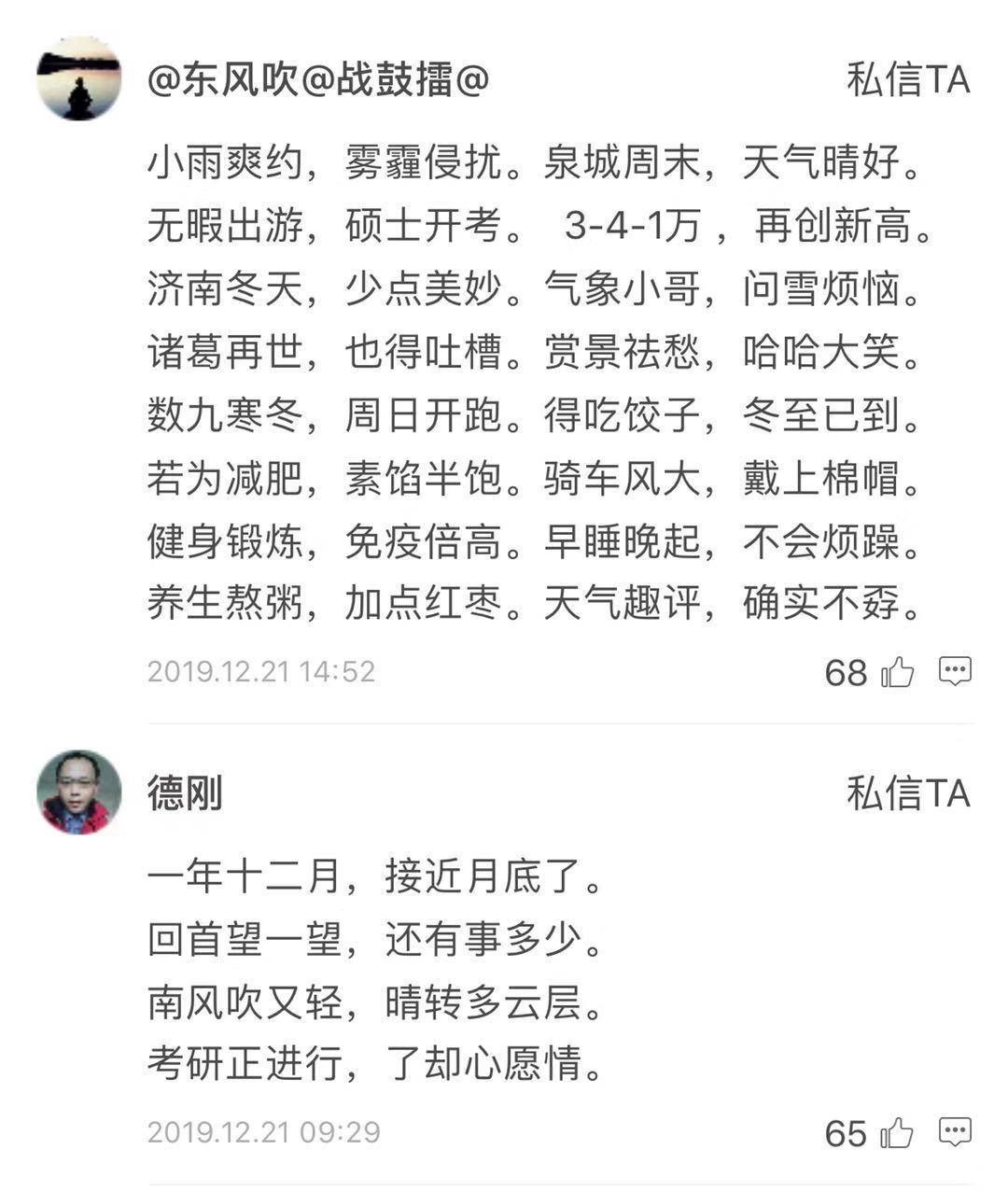
Task: Open @东风吹@战鼓擂@'s profile avatar
Action: [x=82, y=79]
